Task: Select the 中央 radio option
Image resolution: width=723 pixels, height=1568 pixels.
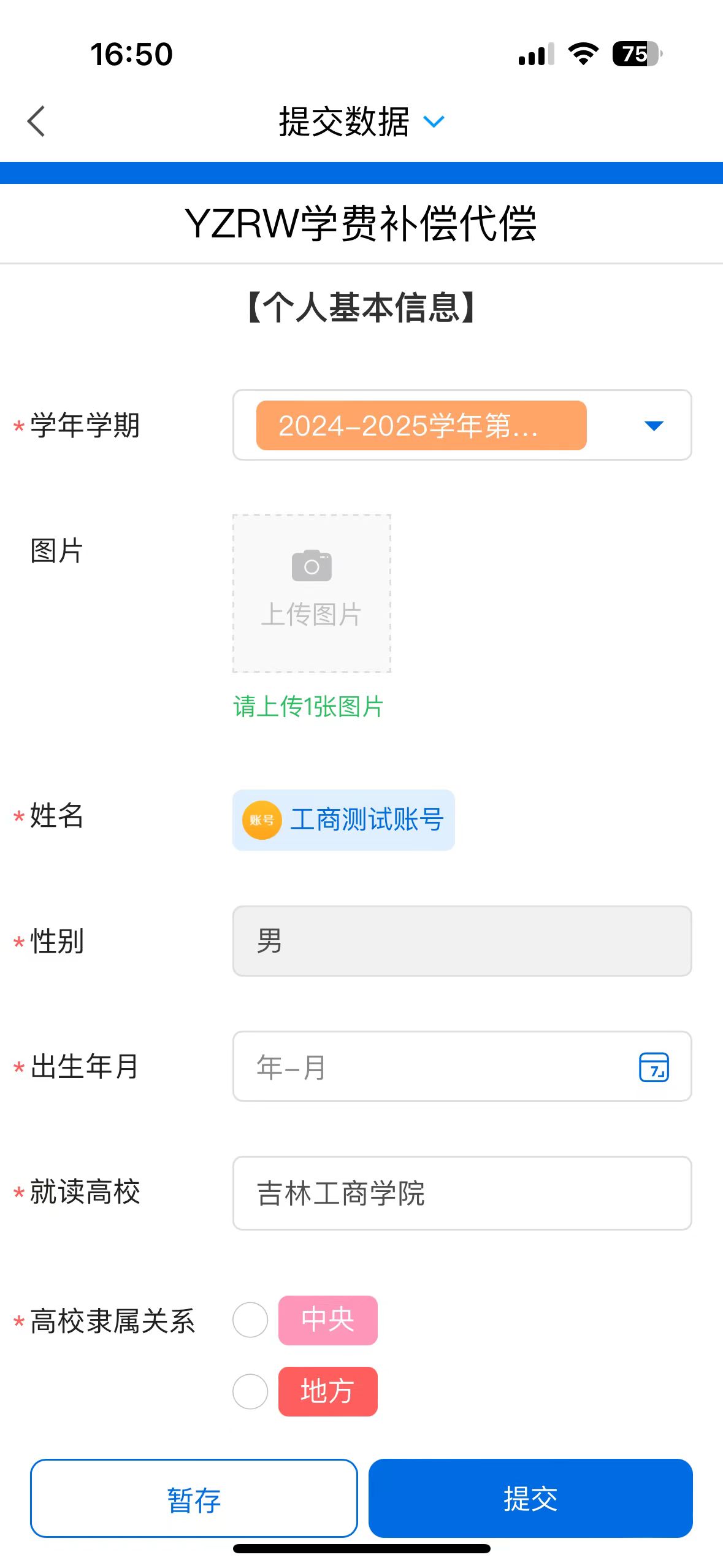Action: (x=250, y=1320)
